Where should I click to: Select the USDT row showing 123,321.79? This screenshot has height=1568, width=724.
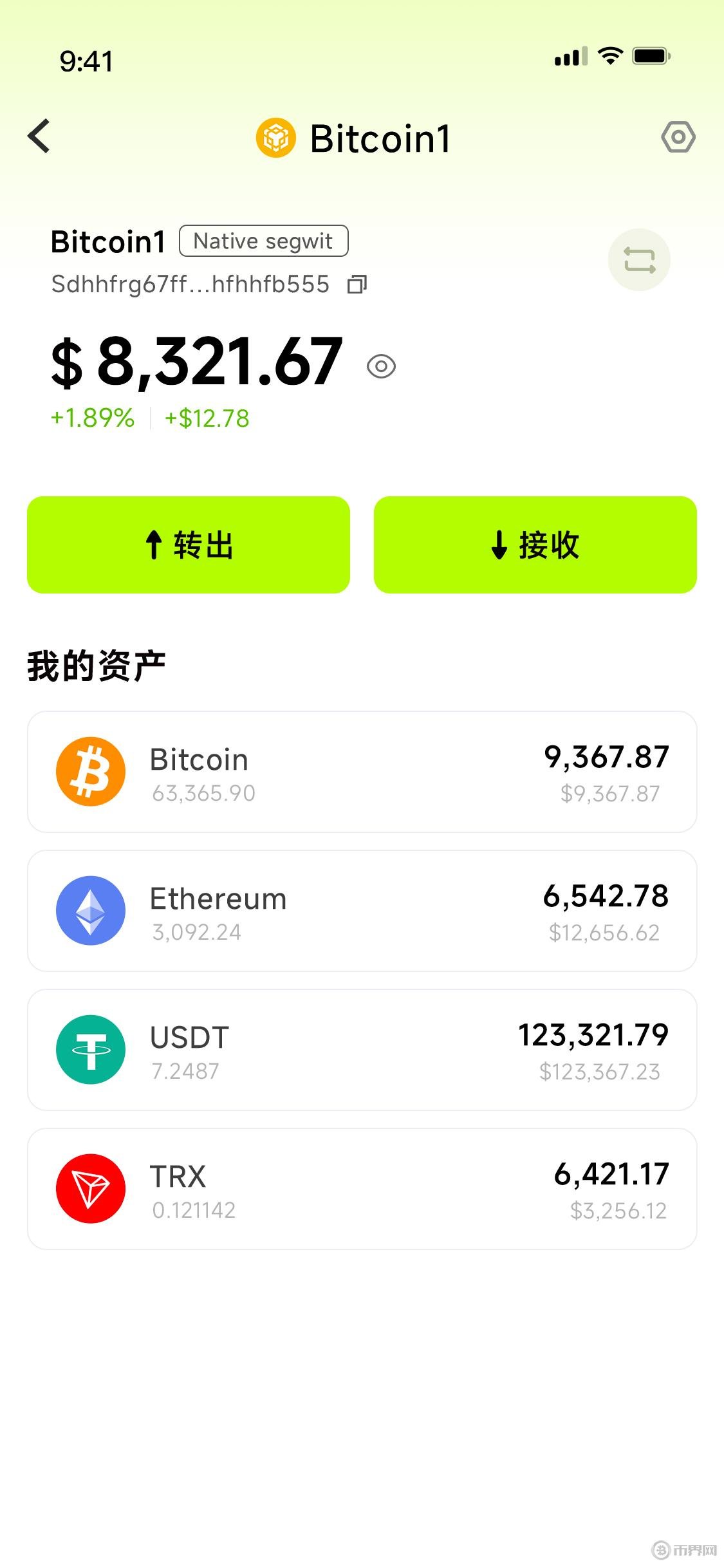362,1050
